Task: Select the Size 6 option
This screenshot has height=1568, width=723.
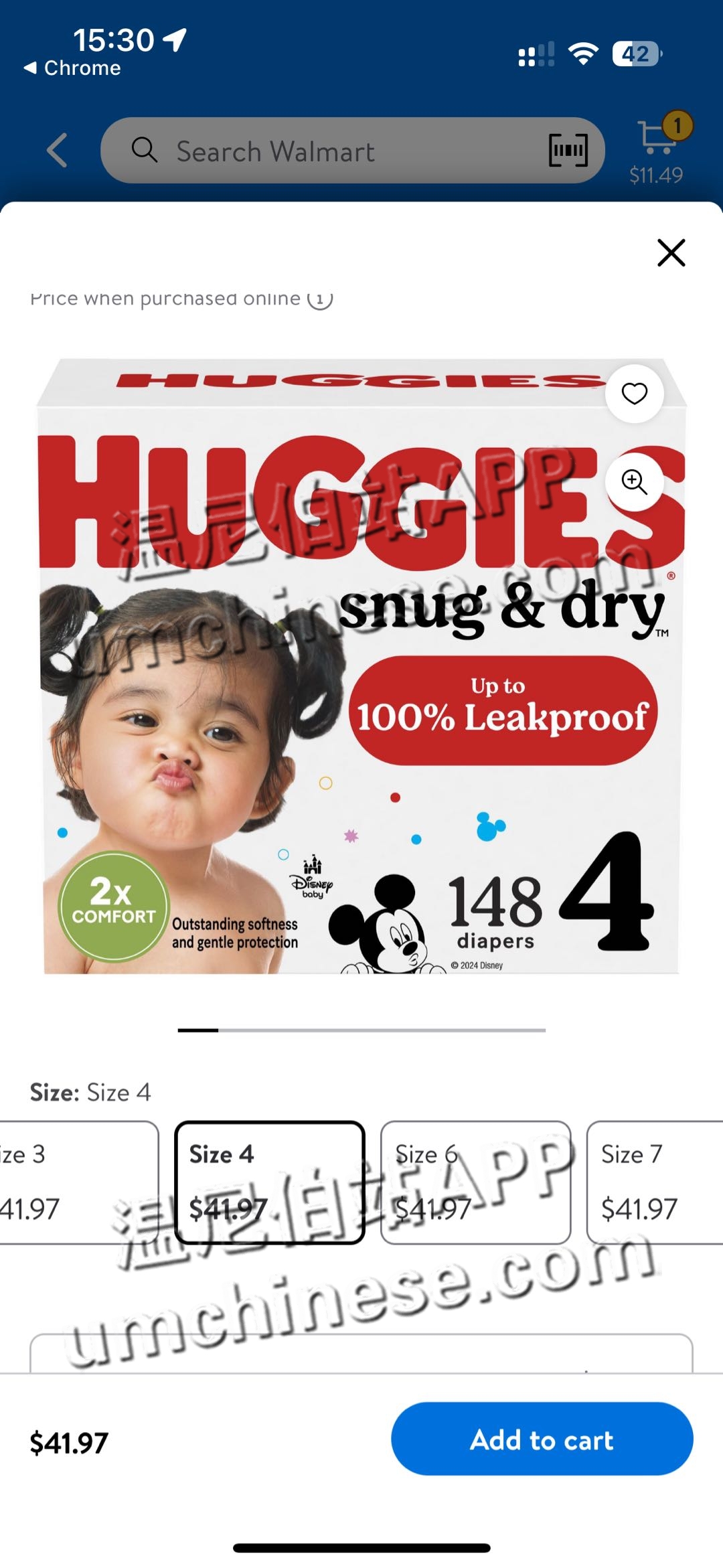Action: [475, 1182]
